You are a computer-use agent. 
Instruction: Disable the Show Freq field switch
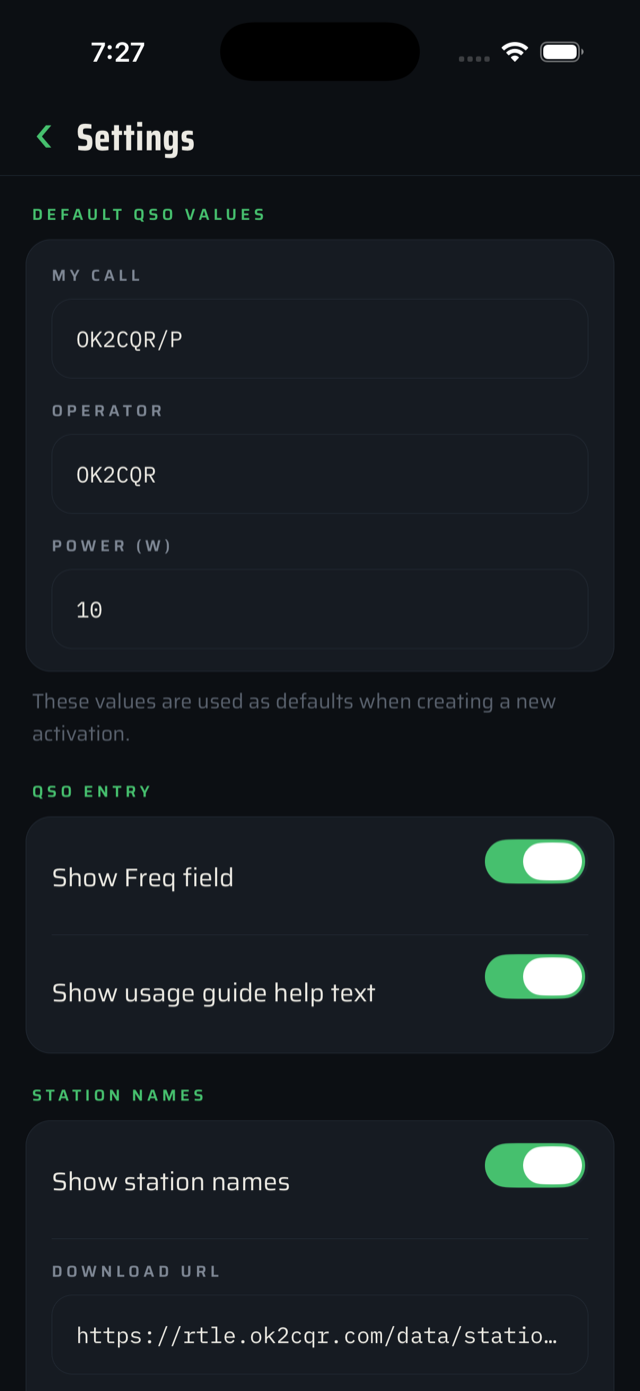point(535,862)
